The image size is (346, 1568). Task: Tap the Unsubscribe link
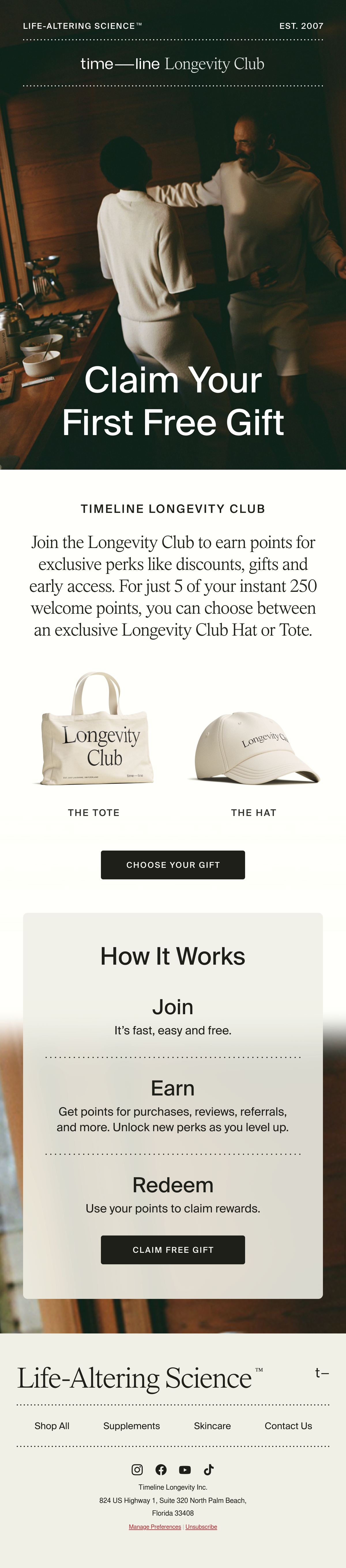click(201, 1526)
